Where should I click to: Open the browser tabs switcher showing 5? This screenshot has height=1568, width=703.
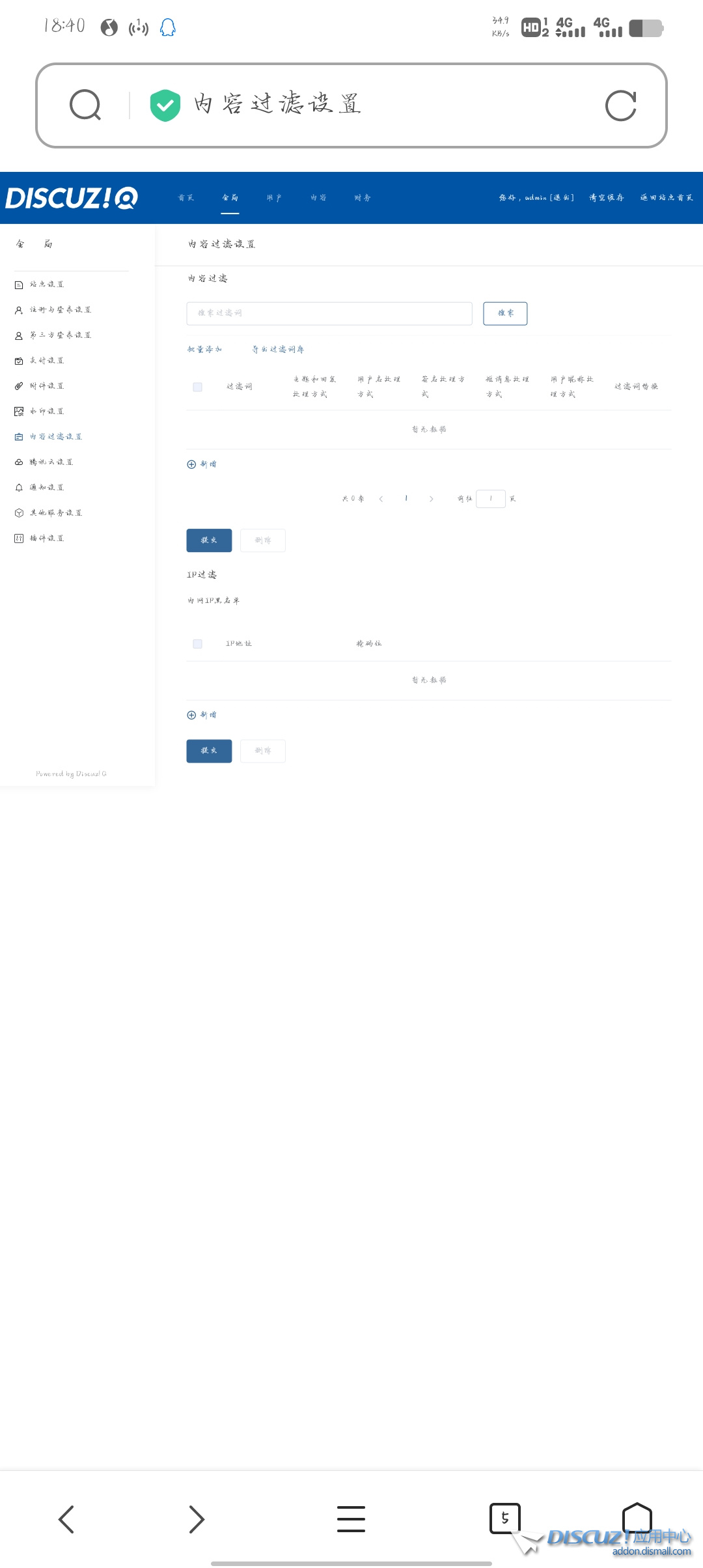[x=505, y=1519]
